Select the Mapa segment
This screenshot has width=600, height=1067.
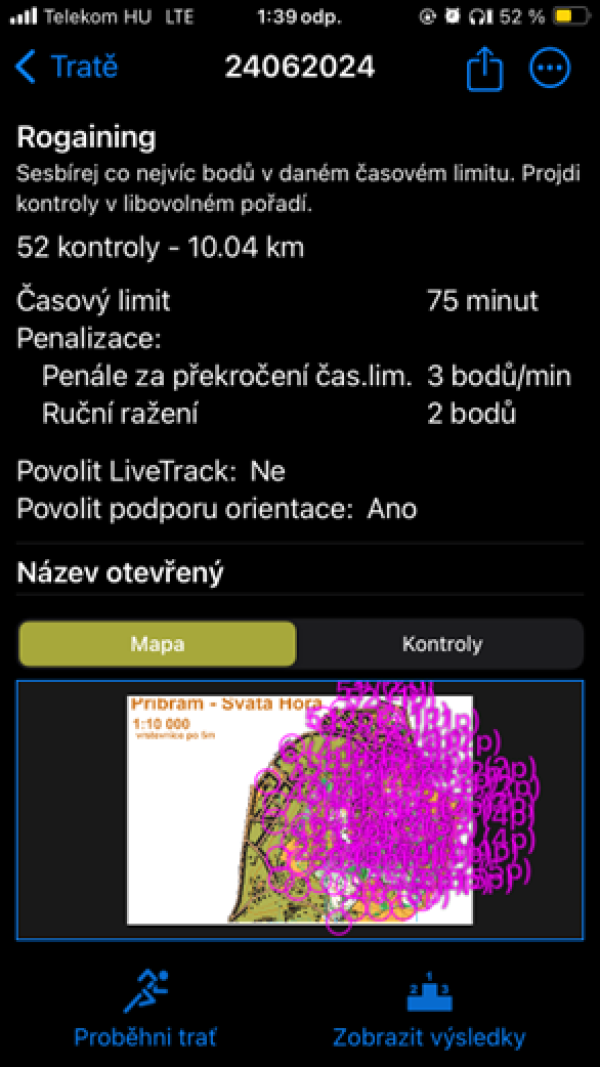coord(157,644)
